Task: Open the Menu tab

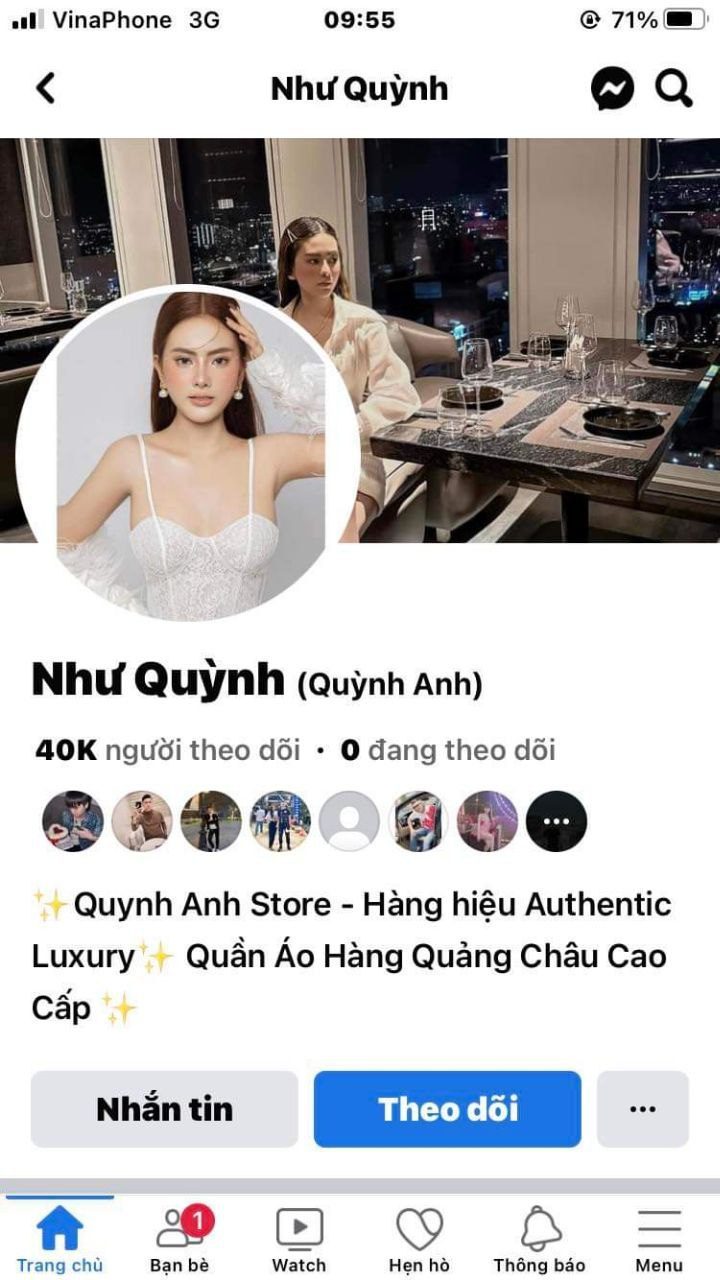Action: click(659, 1238)
